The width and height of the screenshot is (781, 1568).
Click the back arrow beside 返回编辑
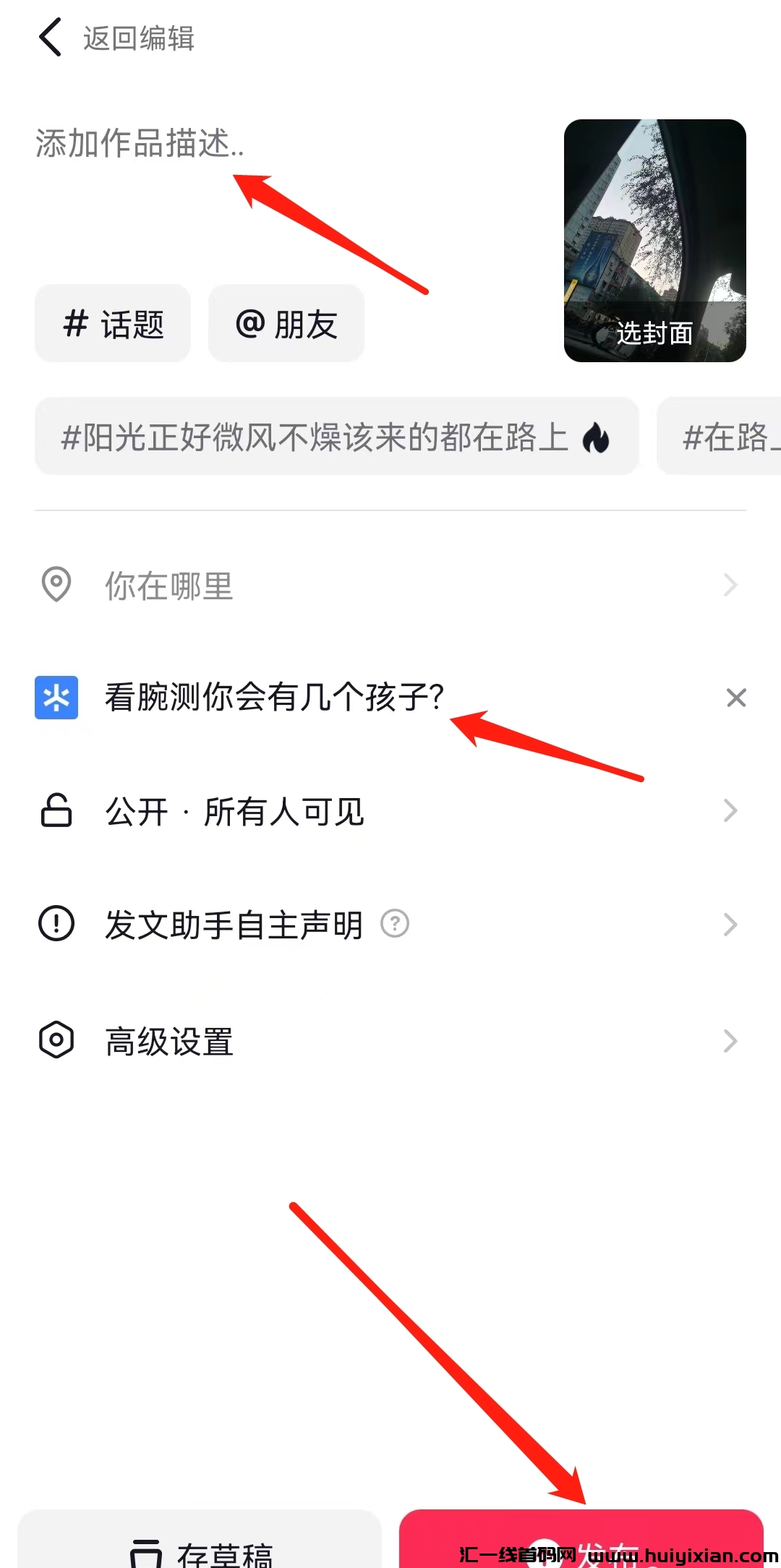click(x=49, y=38)
